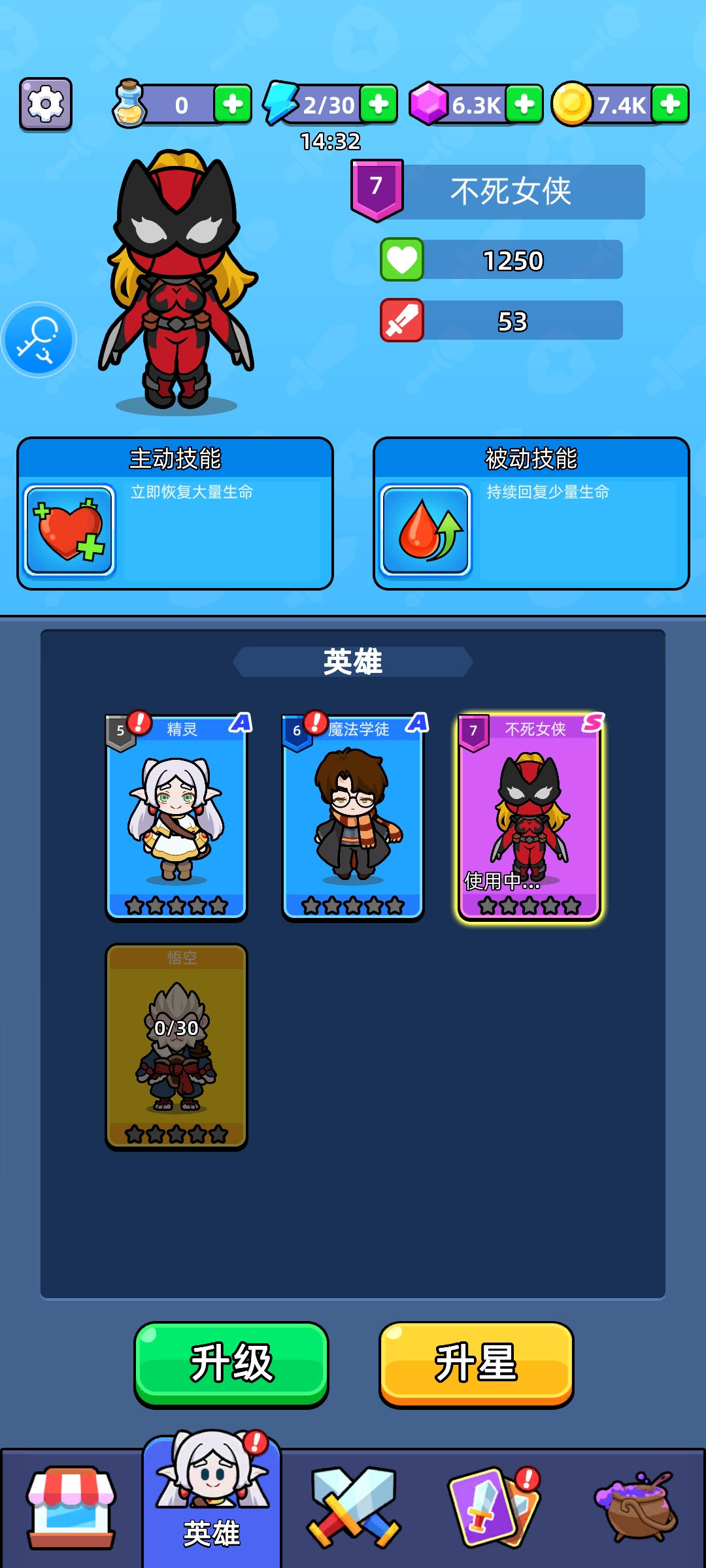This screenshot has width=706, height=1568.
Task: Open the cauldron tab
Action: [x=635, y=1507]
